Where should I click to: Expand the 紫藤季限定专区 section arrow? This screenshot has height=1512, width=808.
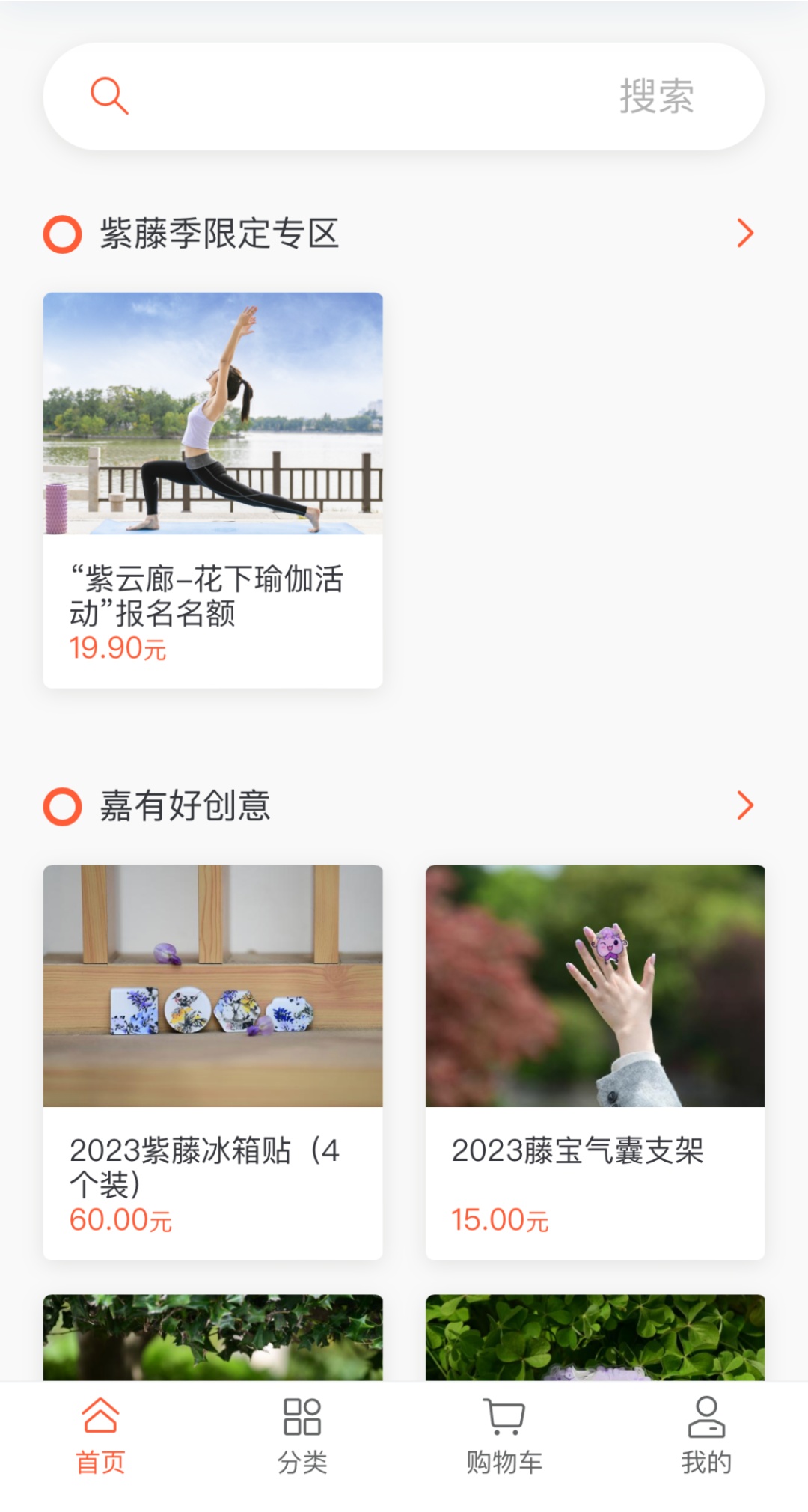coord(744,233)
